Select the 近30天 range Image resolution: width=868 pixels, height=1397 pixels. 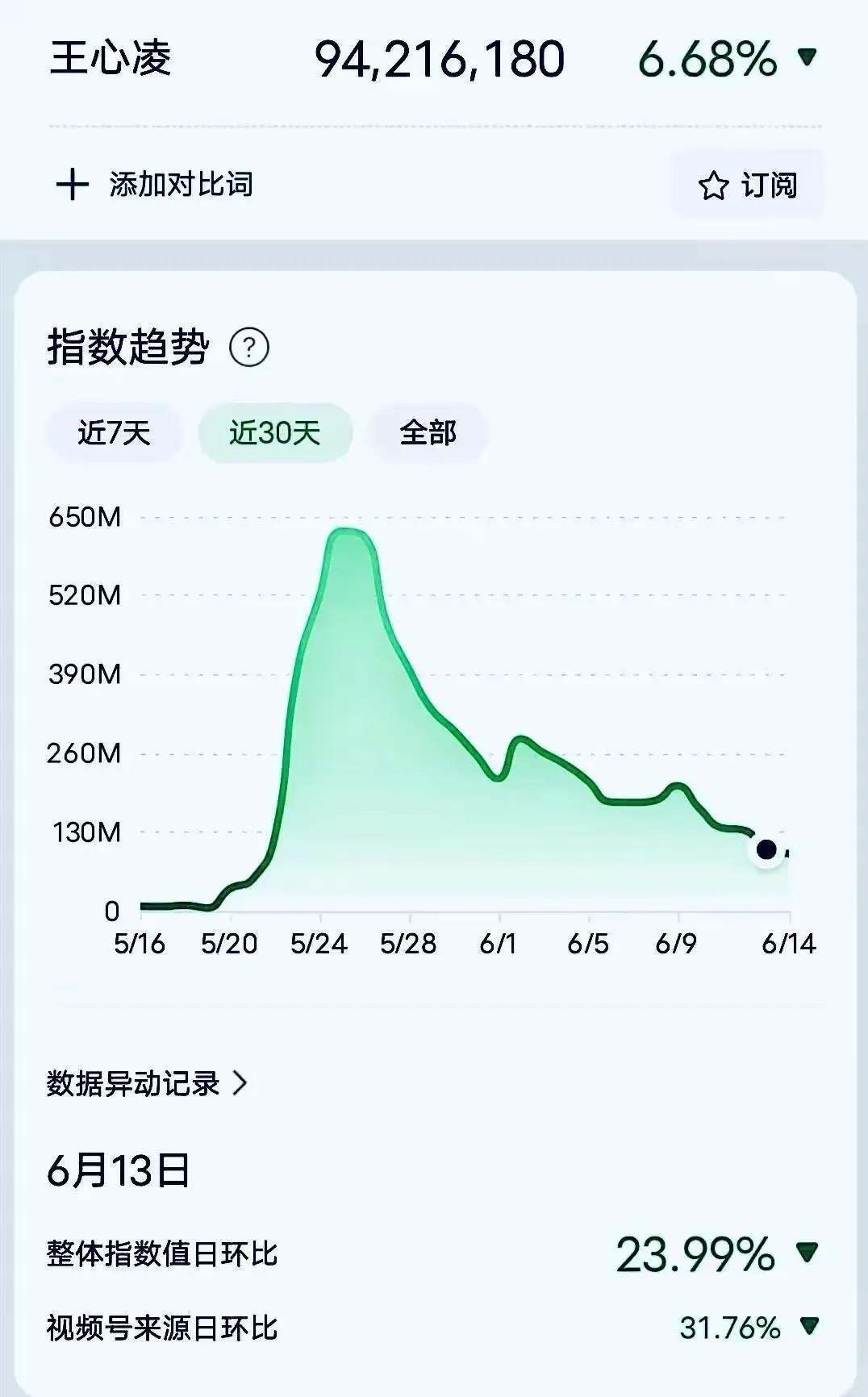275,433
